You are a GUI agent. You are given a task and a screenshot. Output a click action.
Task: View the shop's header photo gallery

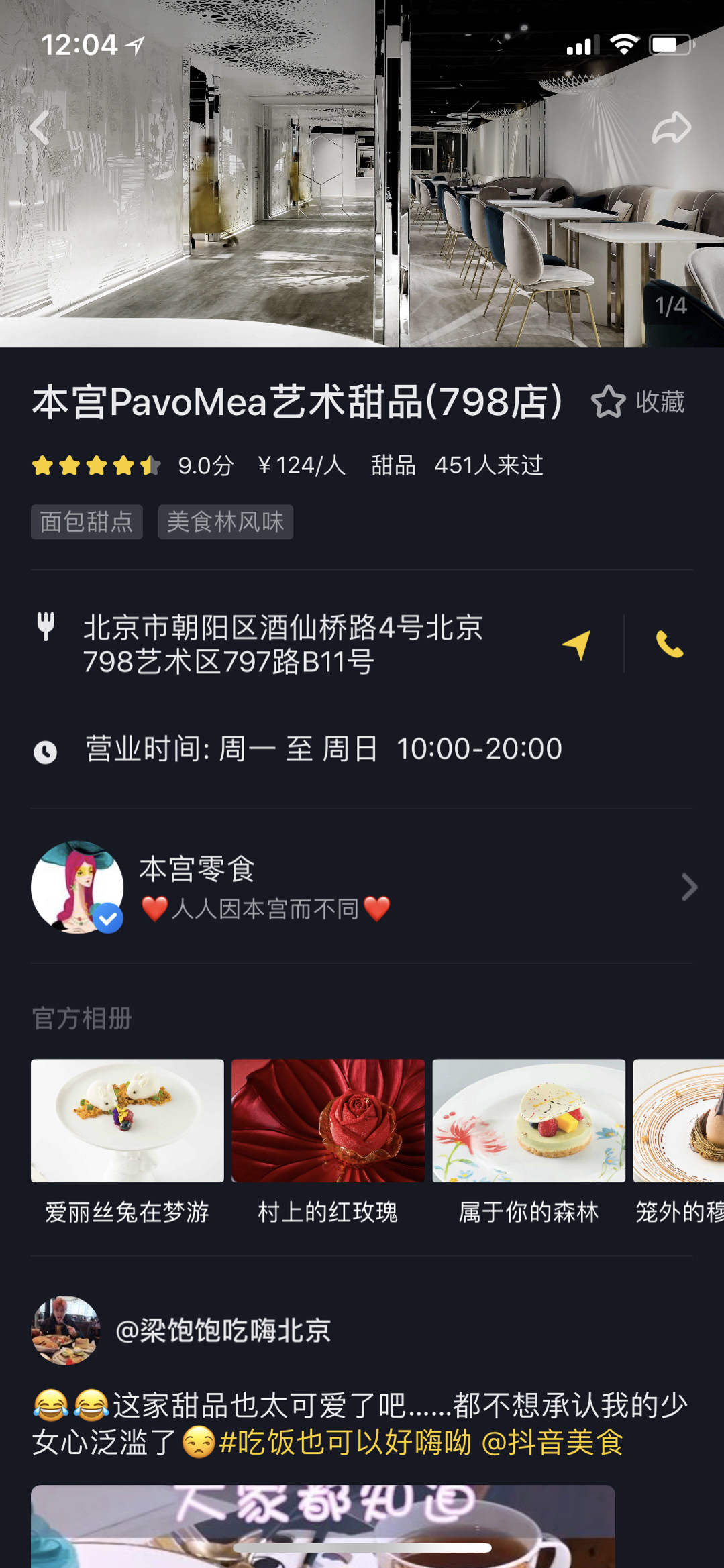pyautogui.click(x=362, y=201)
